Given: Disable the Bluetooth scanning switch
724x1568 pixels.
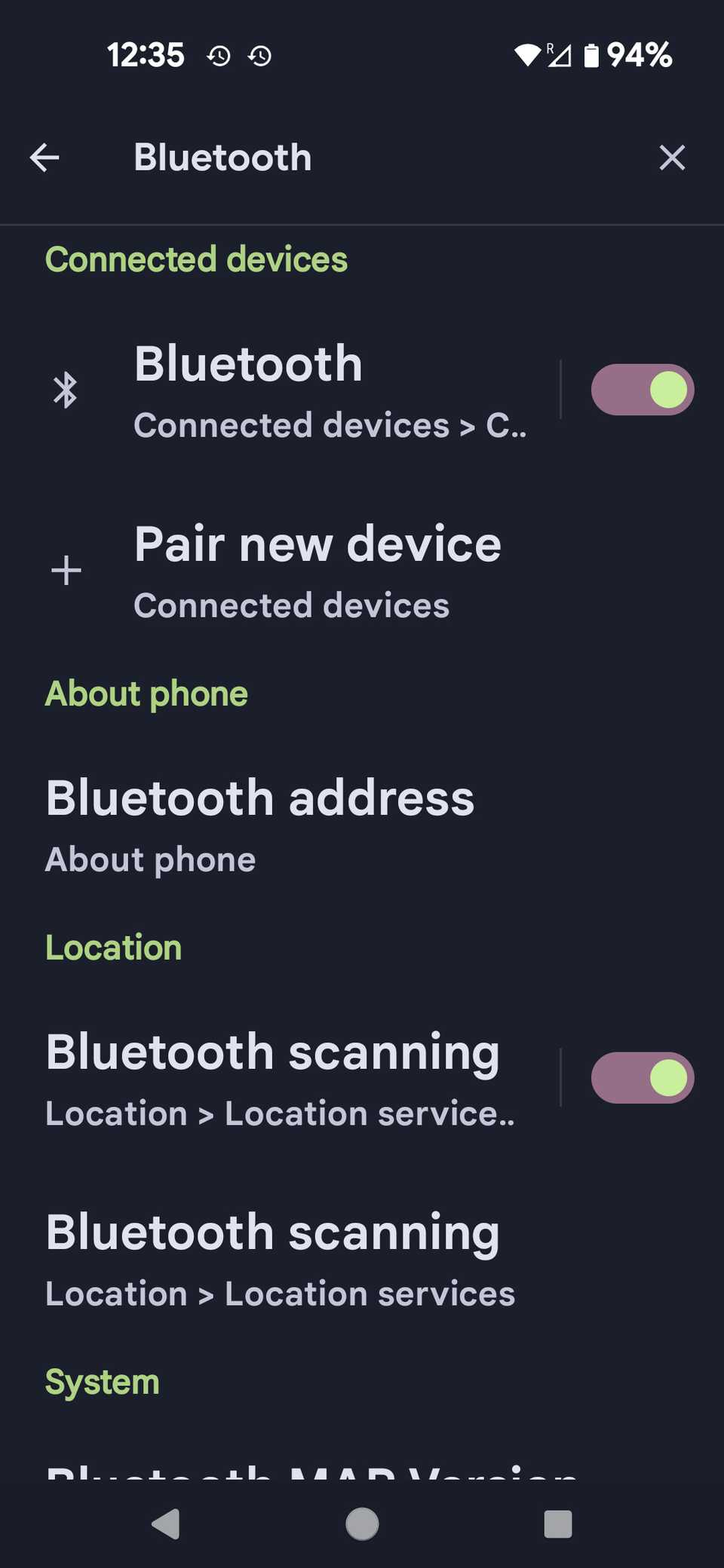Looking at the screenshot, I should click(x=642, y=1078).
